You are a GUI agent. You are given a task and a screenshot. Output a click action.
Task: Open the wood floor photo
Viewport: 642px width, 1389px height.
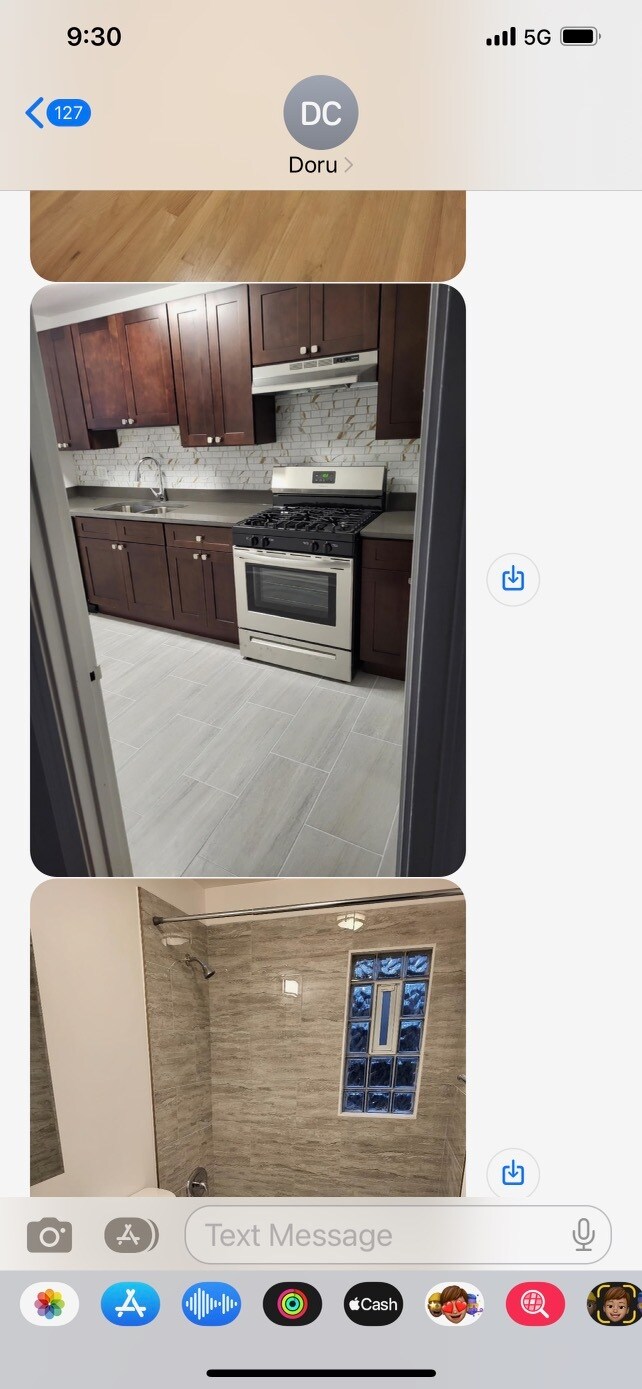point(247,236)
